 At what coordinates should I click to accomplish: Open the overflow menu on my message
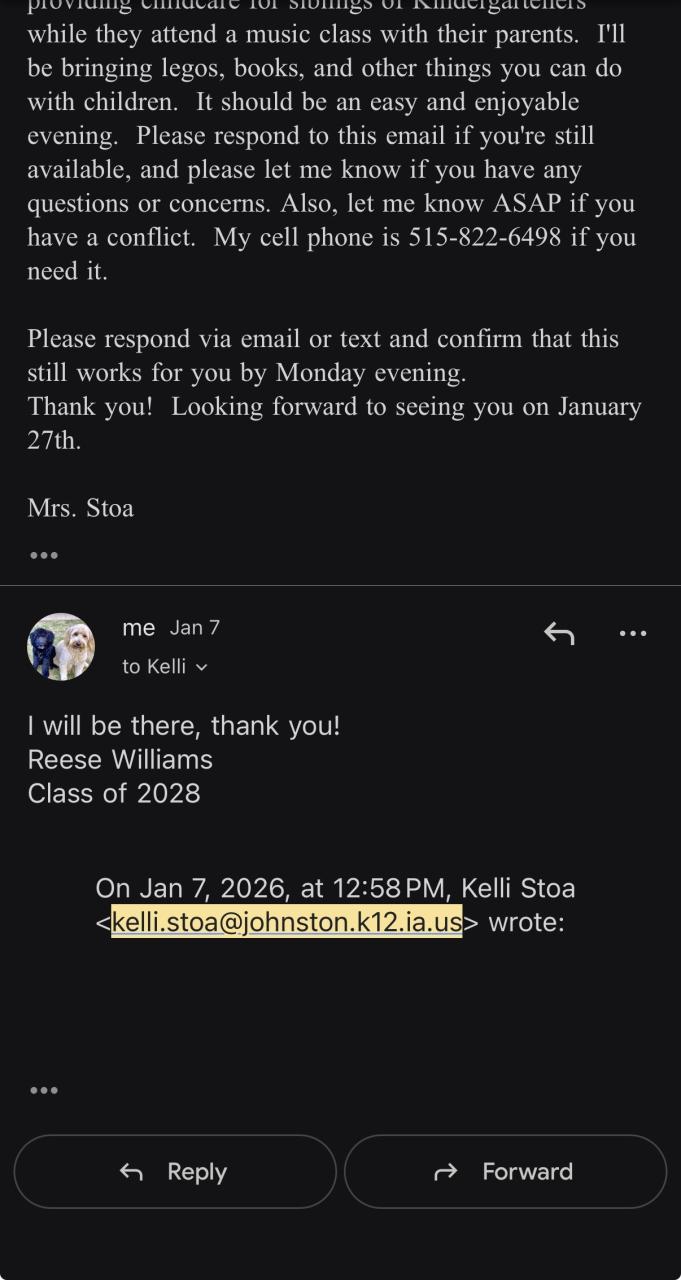[633, 633]
